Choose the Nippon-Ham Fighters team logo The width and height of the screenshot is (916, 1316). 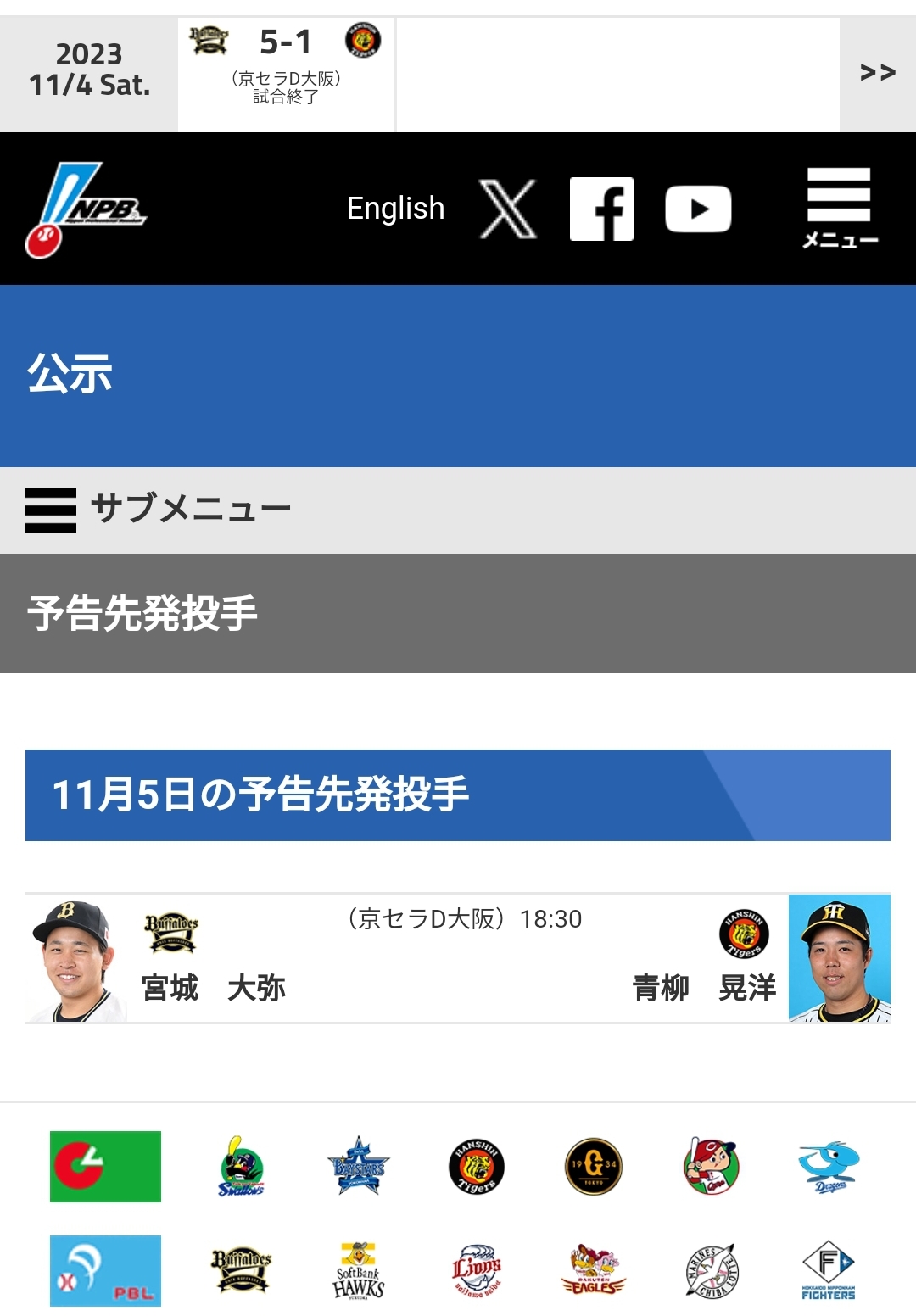tap(829, 1270)
